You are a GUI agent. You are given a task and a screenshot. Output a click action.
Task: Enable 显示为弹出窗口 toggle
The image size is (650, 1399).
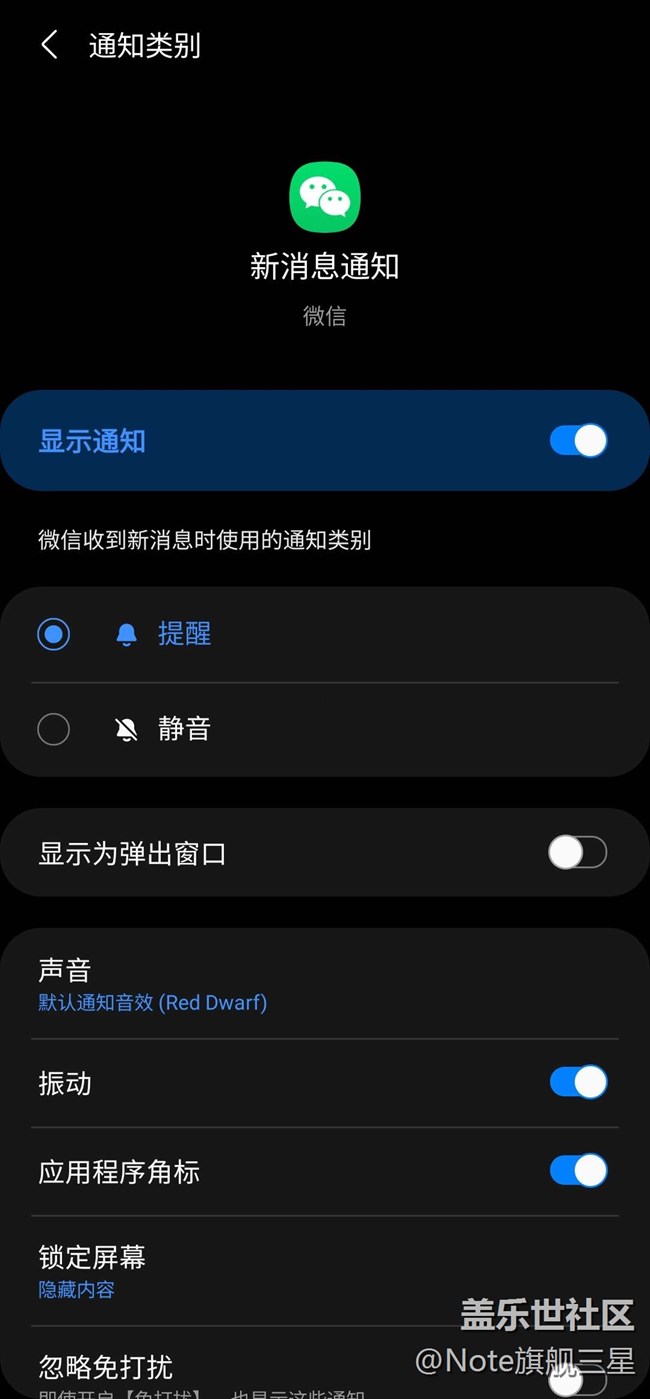pyautogui.click(x=578, y=853)
